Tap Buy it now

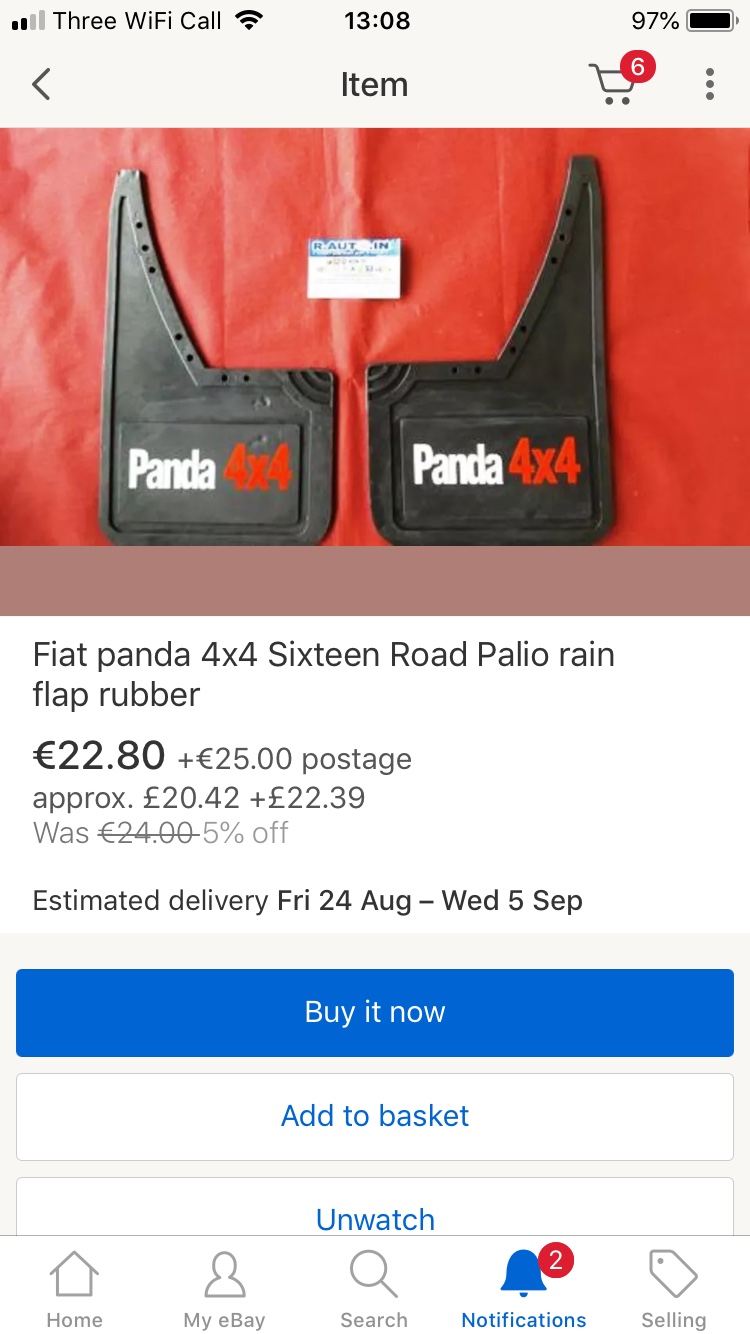point(375,1012)
